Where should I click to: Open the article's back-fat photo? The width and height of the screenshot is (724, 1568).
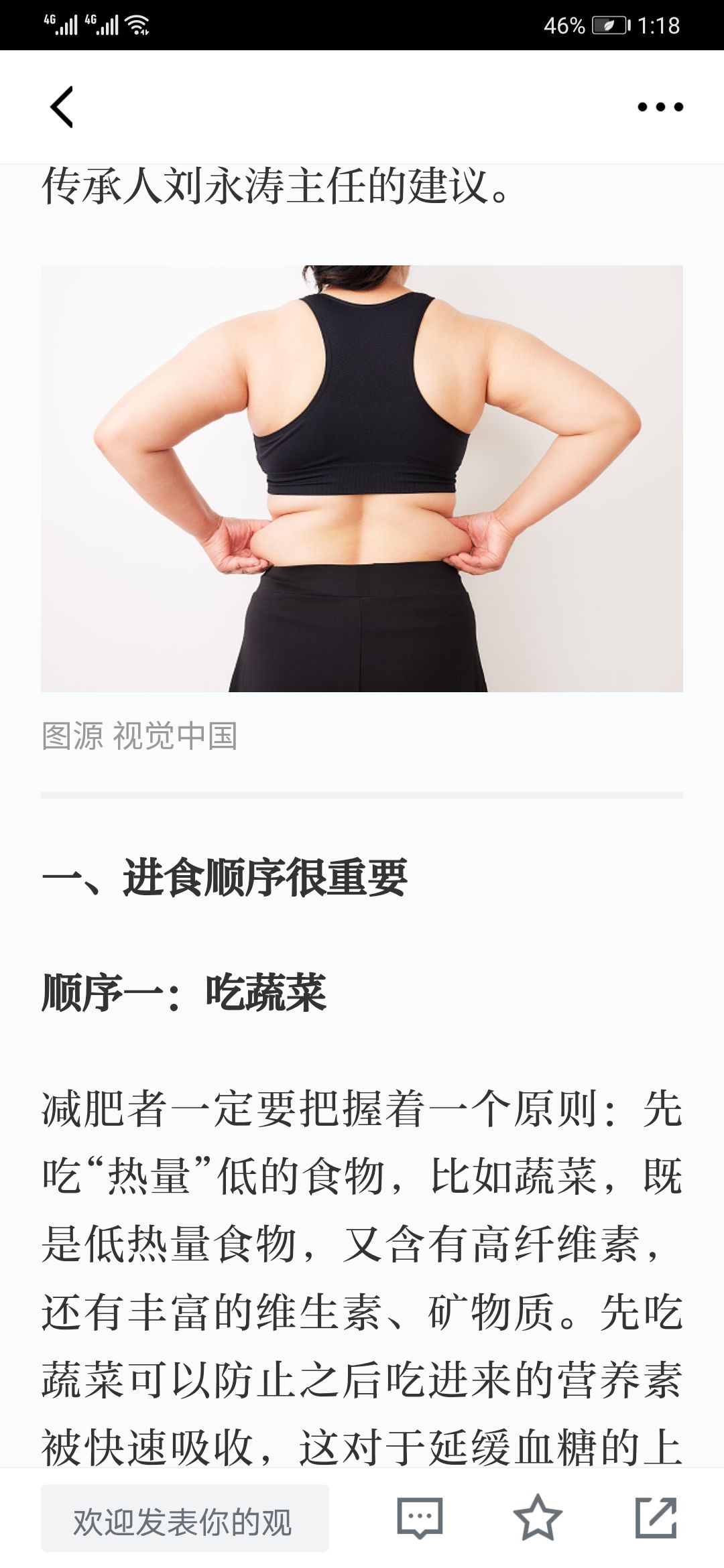click(x=362, y=478)
